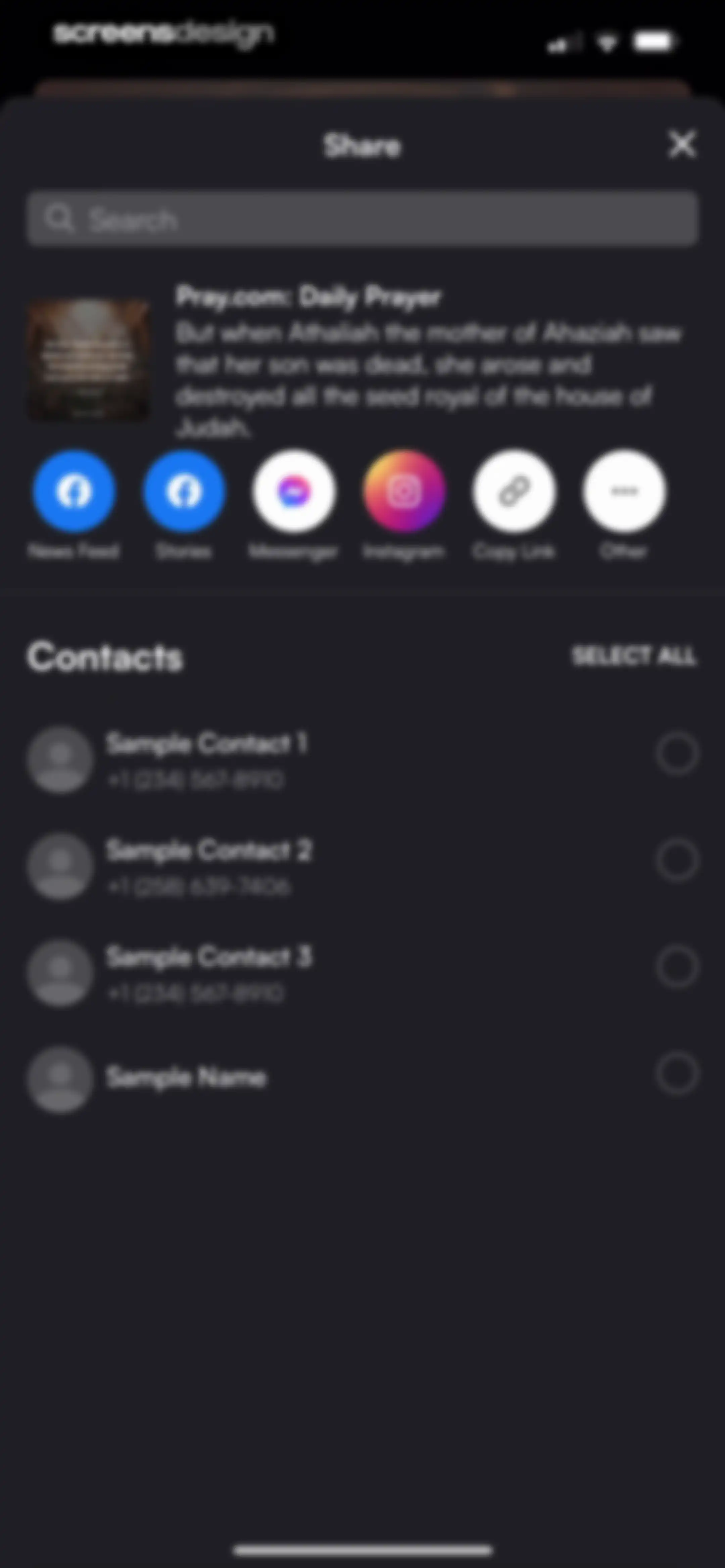The height and width of the screenshot is (1568, 725).
Task: Tap the Search field
Action: click(x=362, y=218)
